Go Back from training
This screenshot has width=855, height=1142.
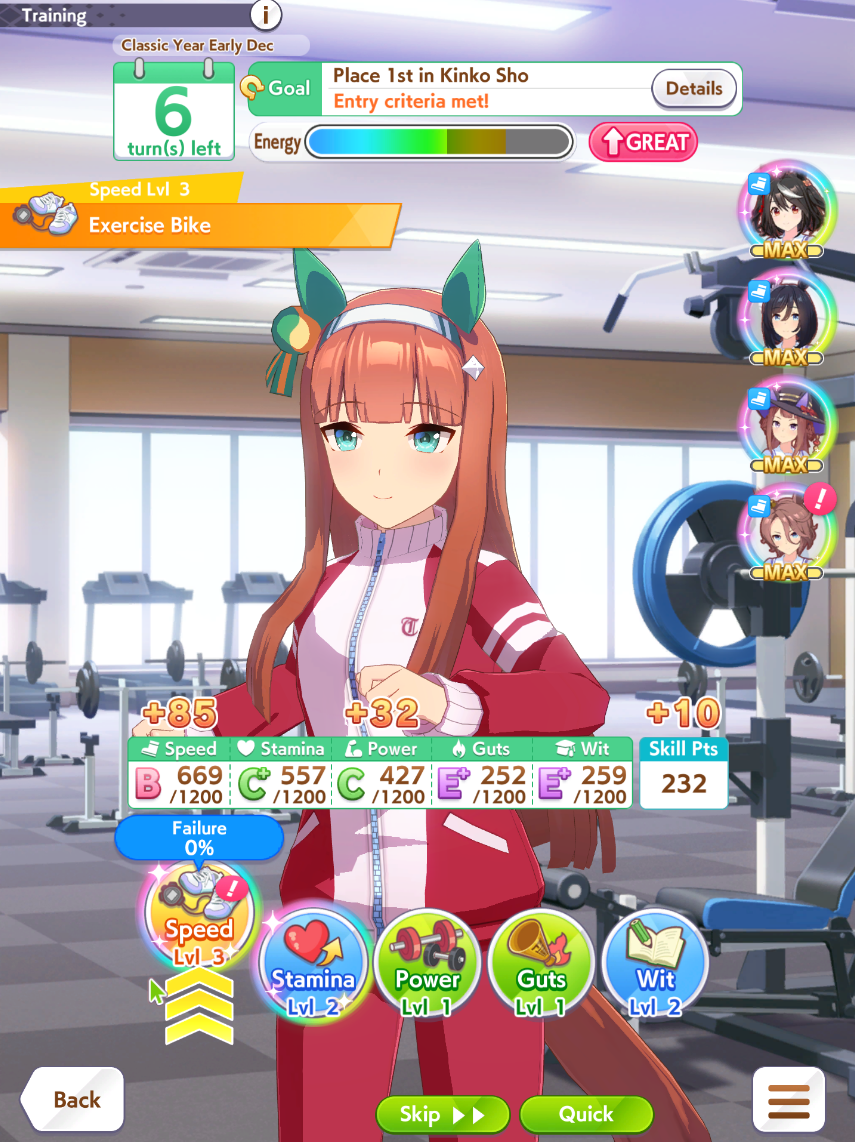click(x=72, y=1099)
